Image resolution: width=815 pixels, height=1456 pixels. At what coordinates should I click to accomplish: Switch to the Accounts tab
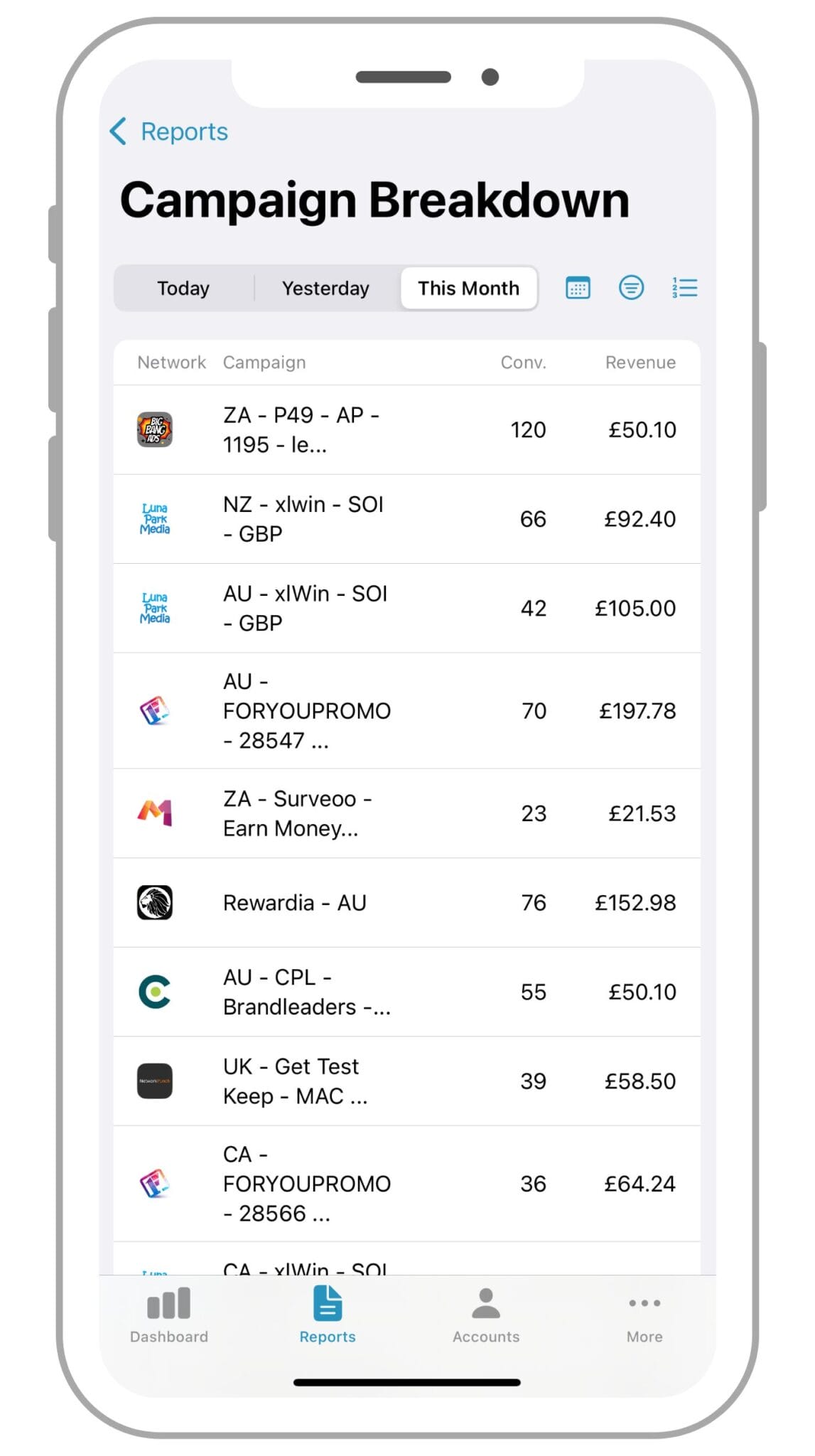(x=485, y=1315)
